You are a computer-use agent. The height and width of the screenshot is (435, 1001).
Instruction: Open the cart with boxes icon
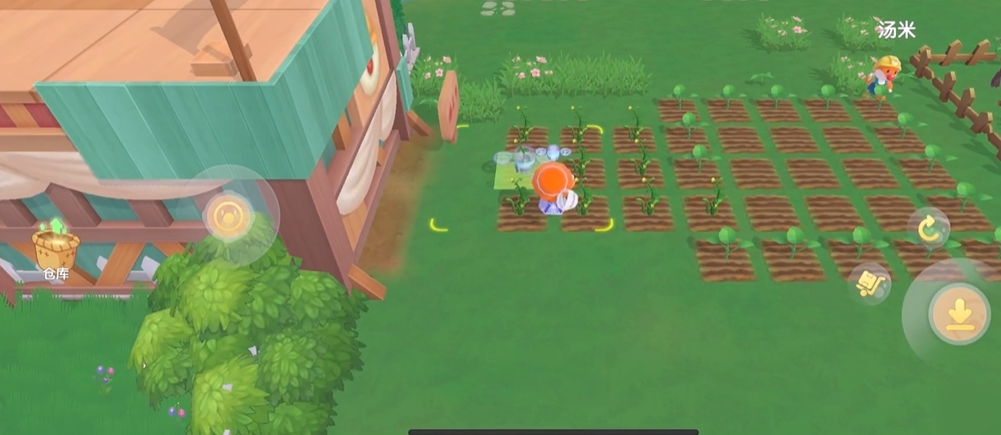pos(870,284)
